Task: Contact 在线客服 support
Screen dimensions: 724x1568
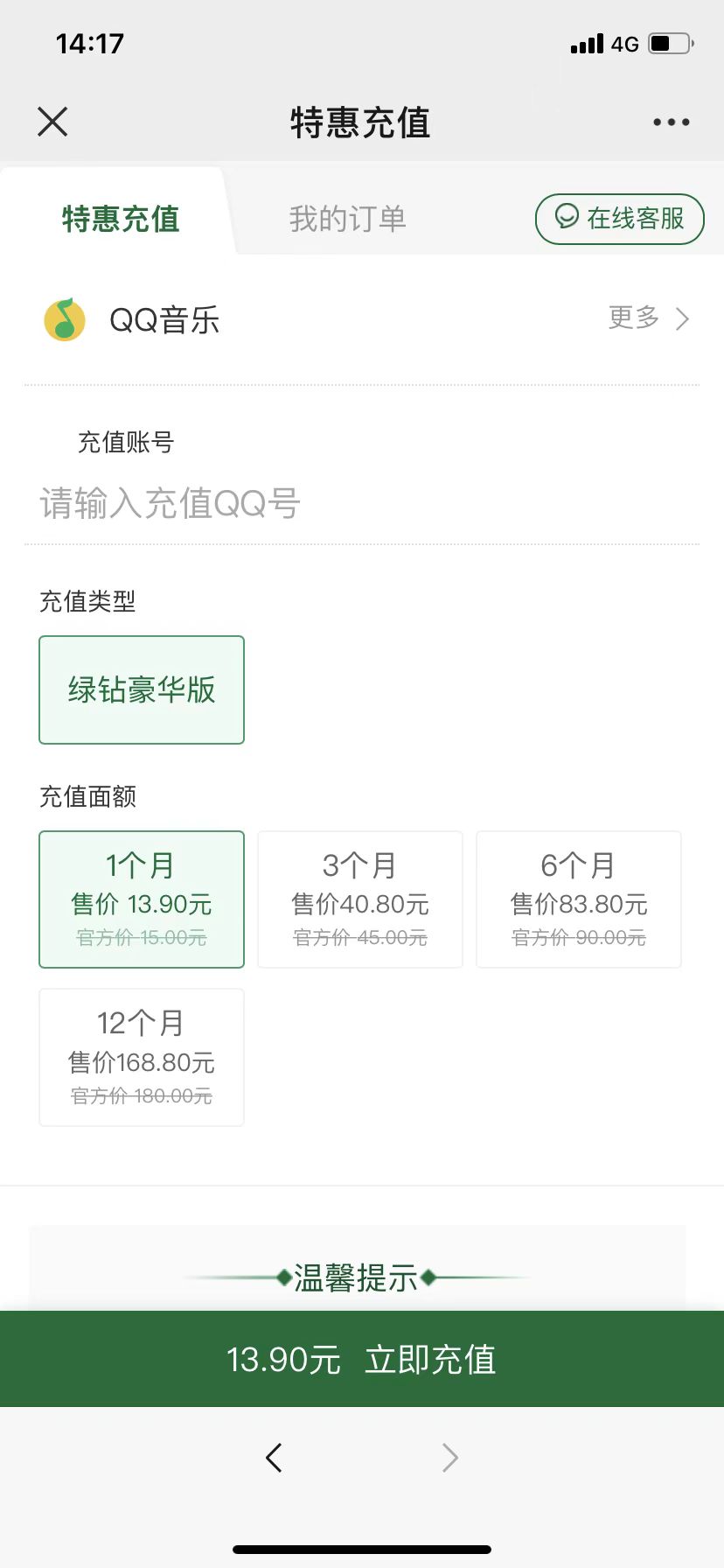Action: coord(620,219)
